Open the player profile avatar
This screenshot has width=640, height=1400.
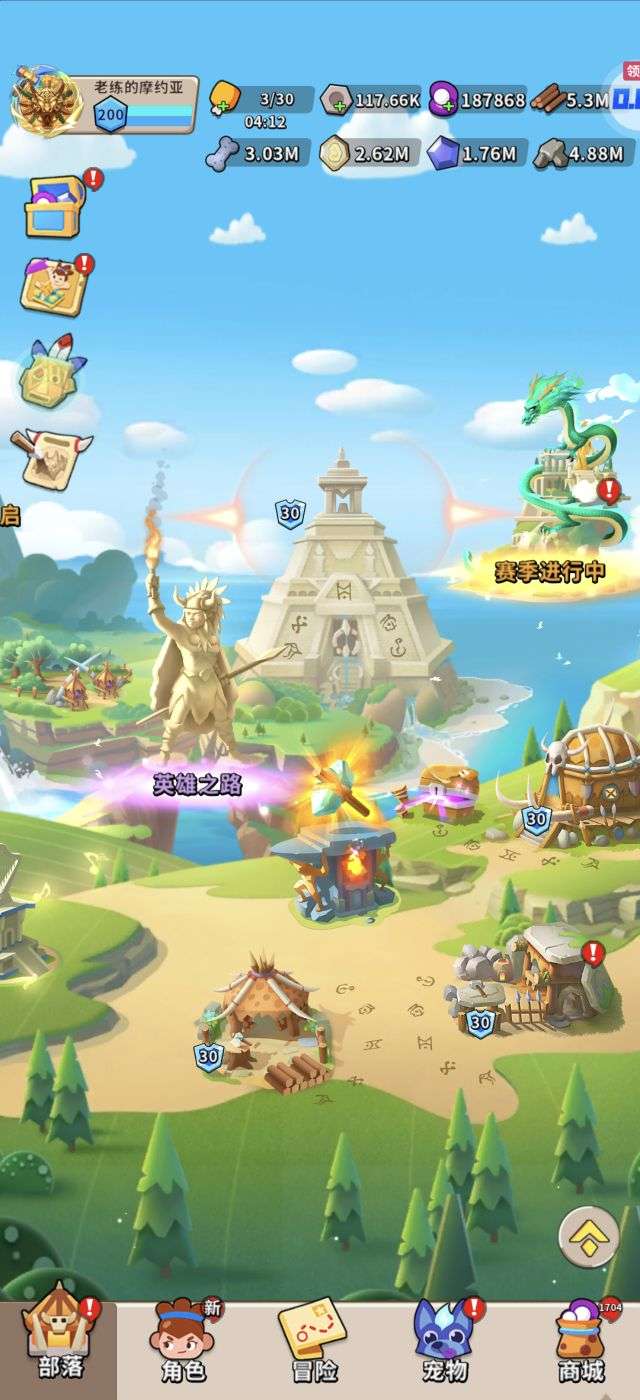point(46,103)
